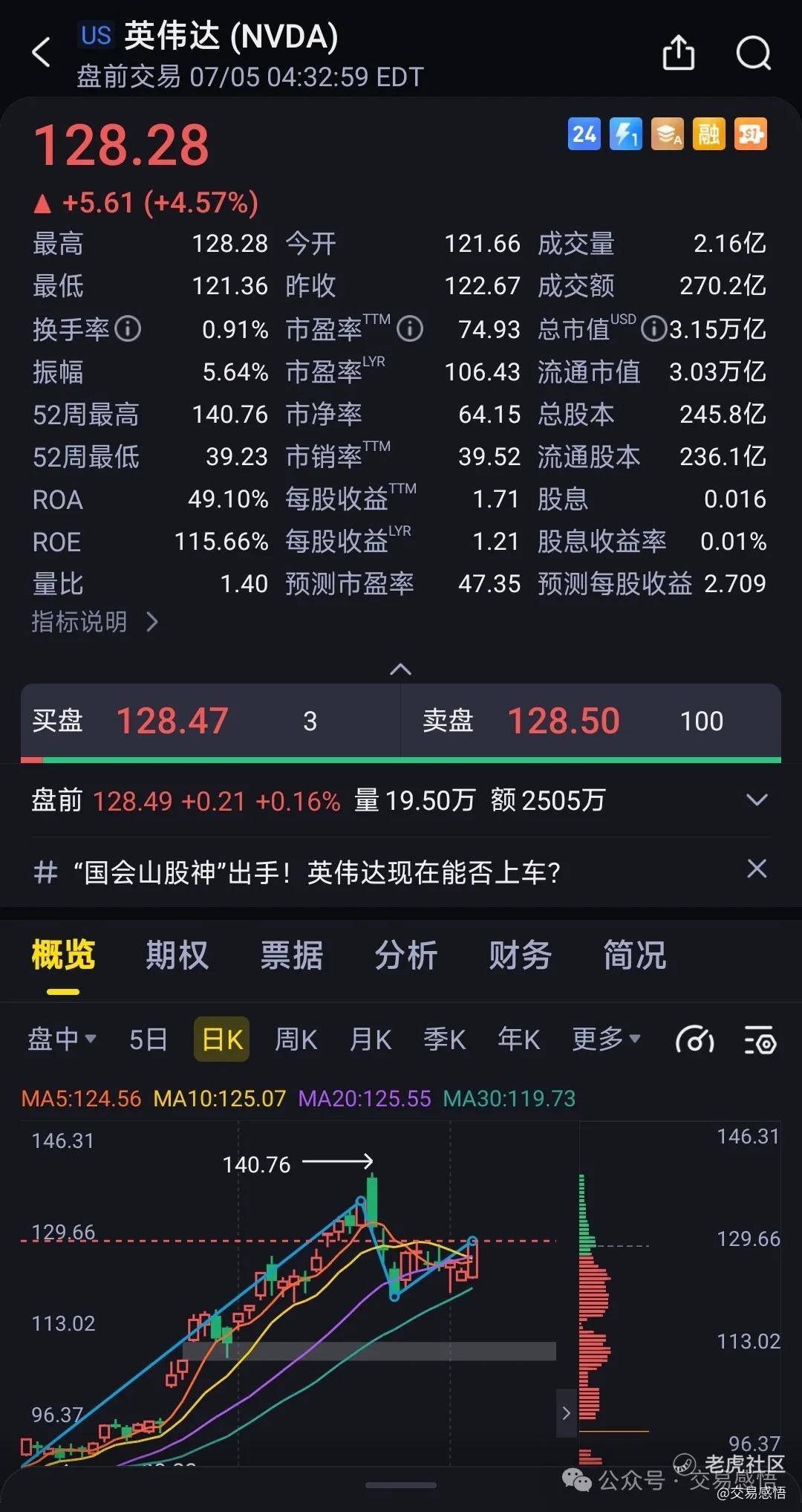The height and width of the screenshot is (1512, 802).
Task: Go back using the top-left arrow
Action: pyautogui.click(x=42, y=53)
